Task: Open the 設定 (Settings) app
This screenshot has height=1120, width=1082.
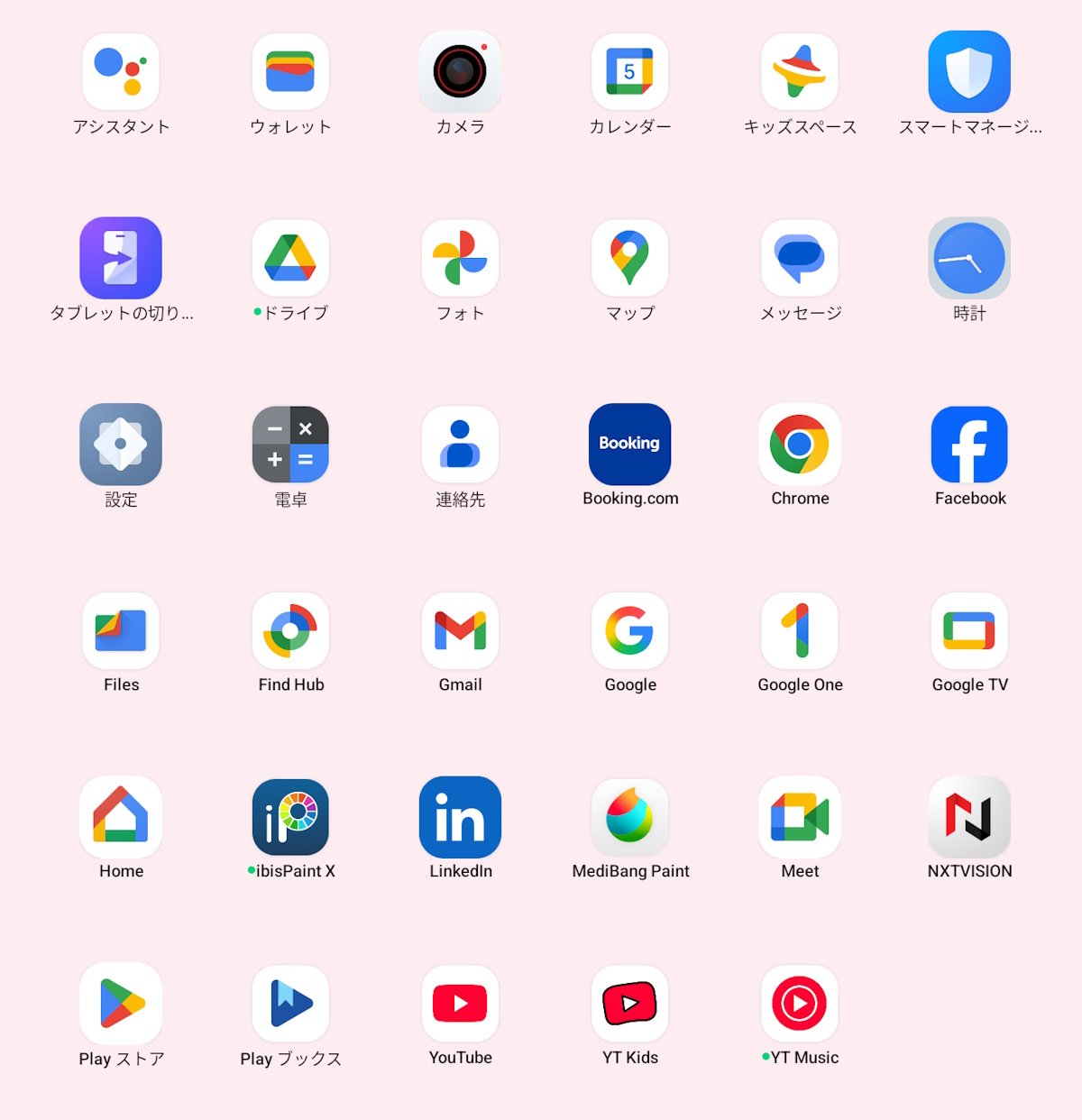Action: coord(121,444)
